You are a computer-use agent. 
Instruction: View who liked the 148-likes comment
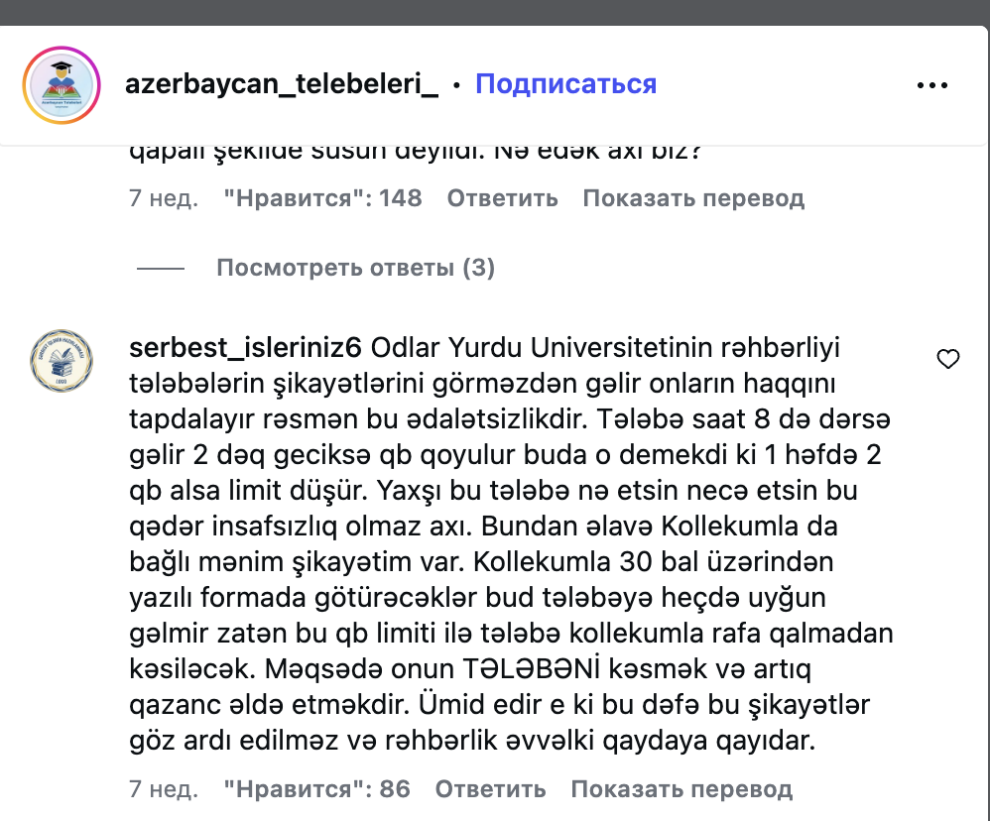(x=322, y=198)
